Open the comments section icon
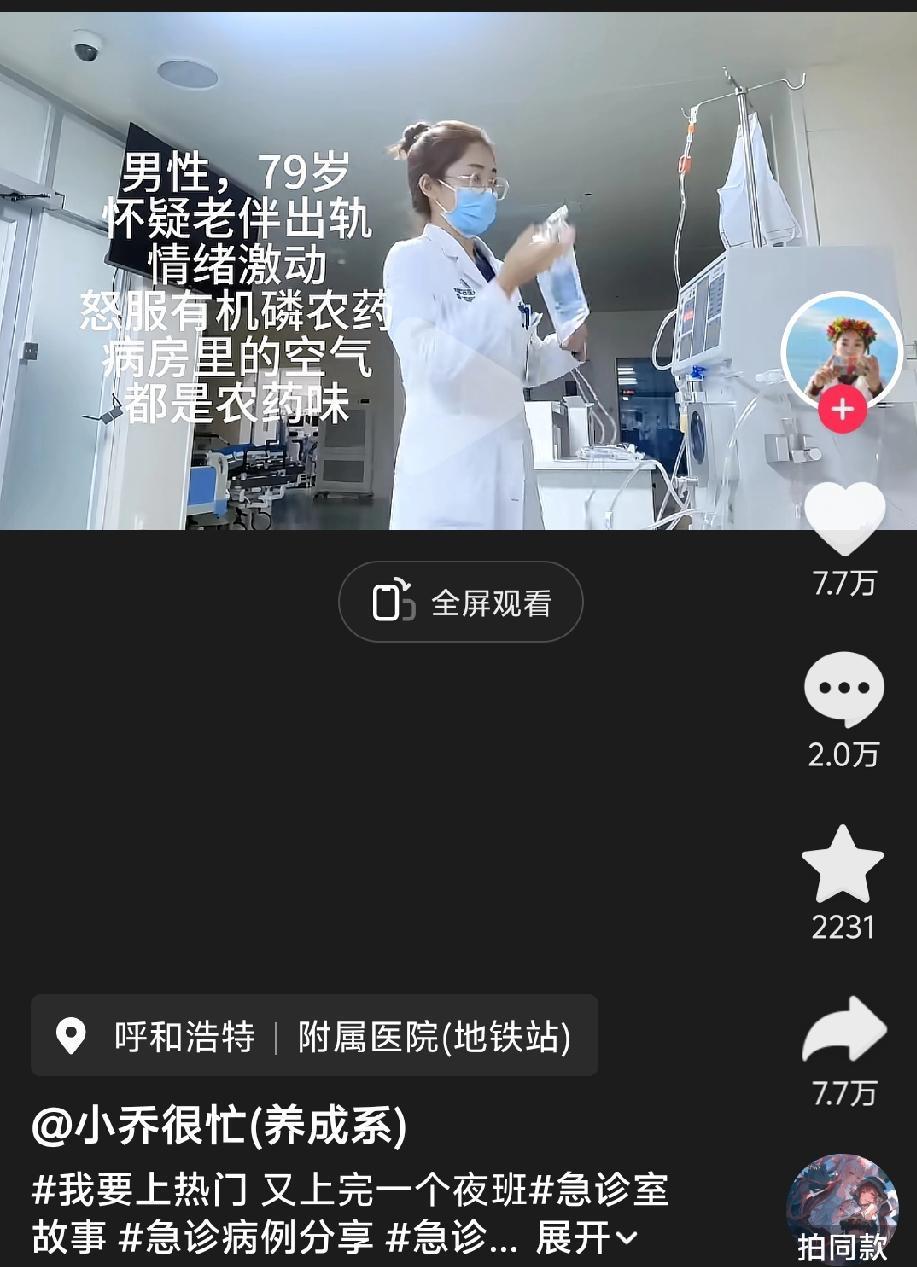The height and width of the screenshot is (1267, 917). tap(845, 687)
